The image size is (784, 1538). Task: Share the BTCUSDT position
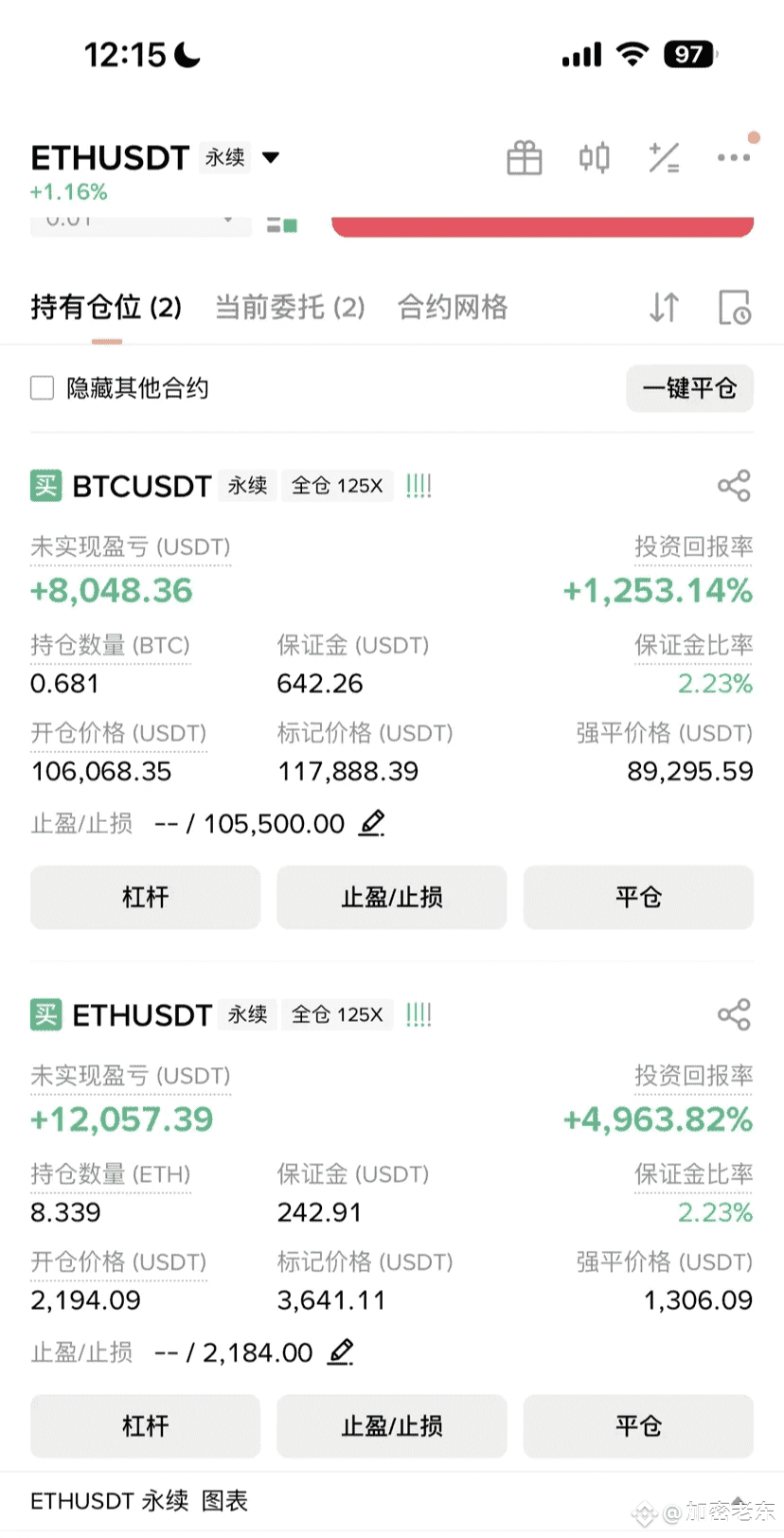(734, 486)
